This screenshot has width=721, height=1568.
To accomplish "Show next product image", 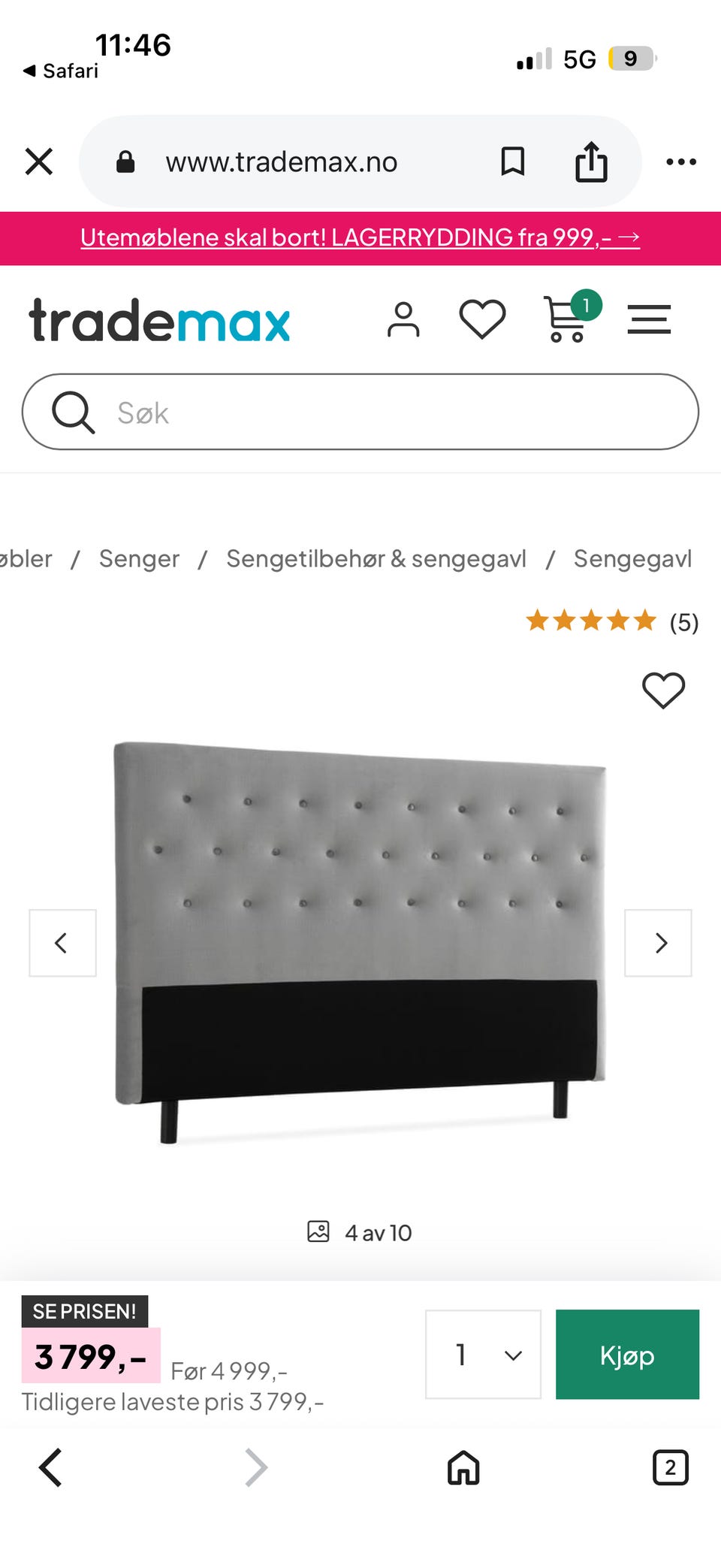I will [x=658, y=943].
